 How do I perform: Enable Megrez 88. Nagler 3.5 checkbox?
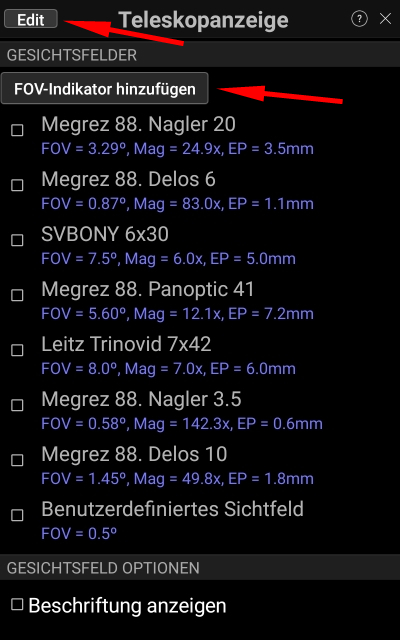point(17,405)
